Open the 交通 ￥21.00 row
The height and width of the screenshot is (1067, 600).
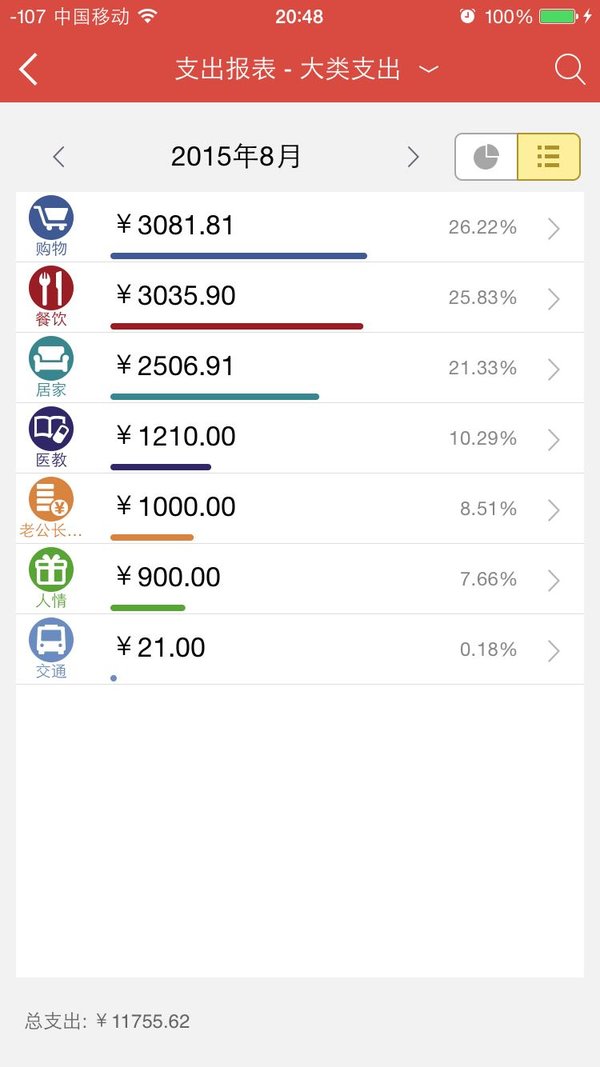pos(300,650)
